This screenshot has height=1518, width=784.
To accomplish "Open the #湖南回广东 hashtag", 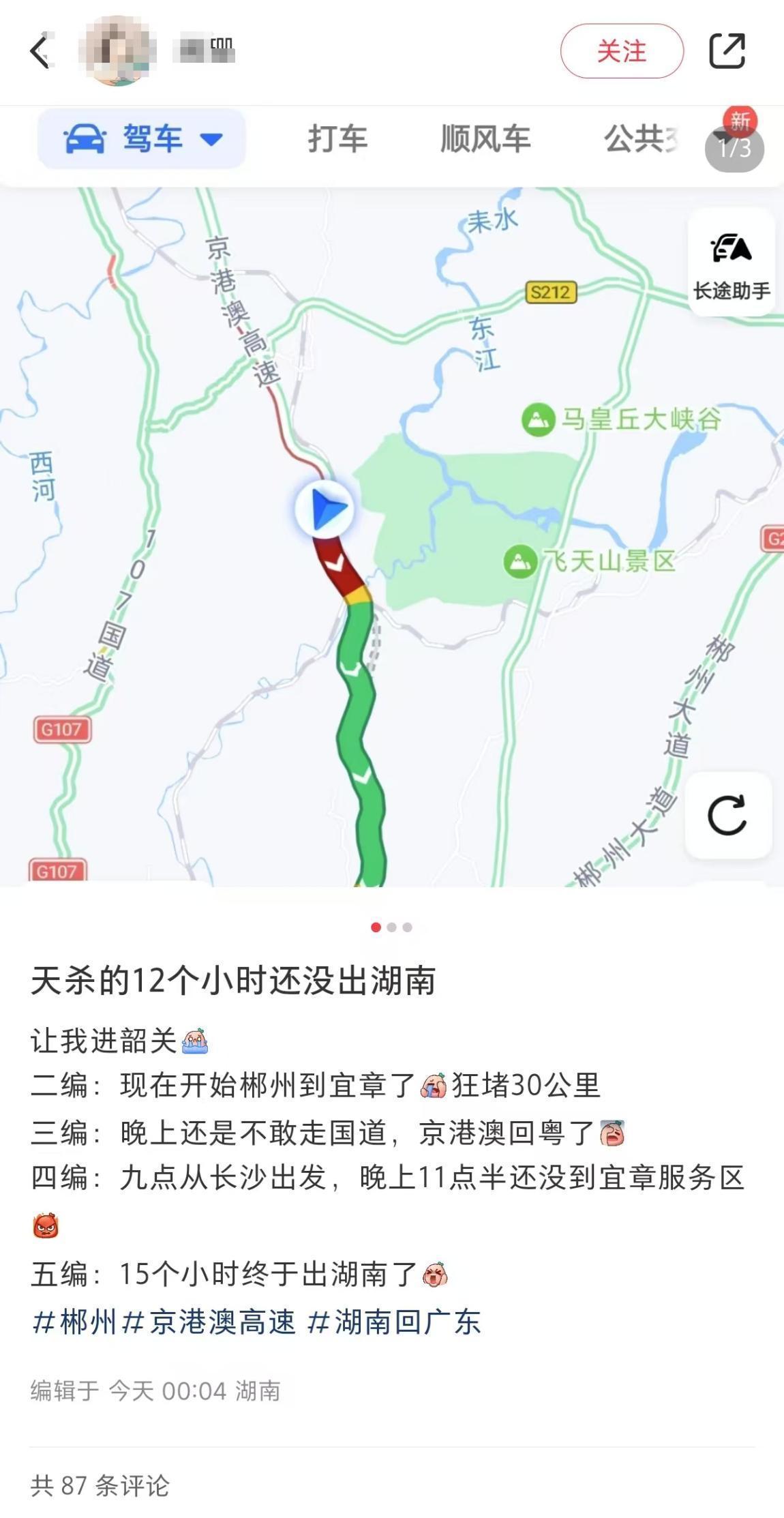I will pyautogui.click(x=395, y=1322).
